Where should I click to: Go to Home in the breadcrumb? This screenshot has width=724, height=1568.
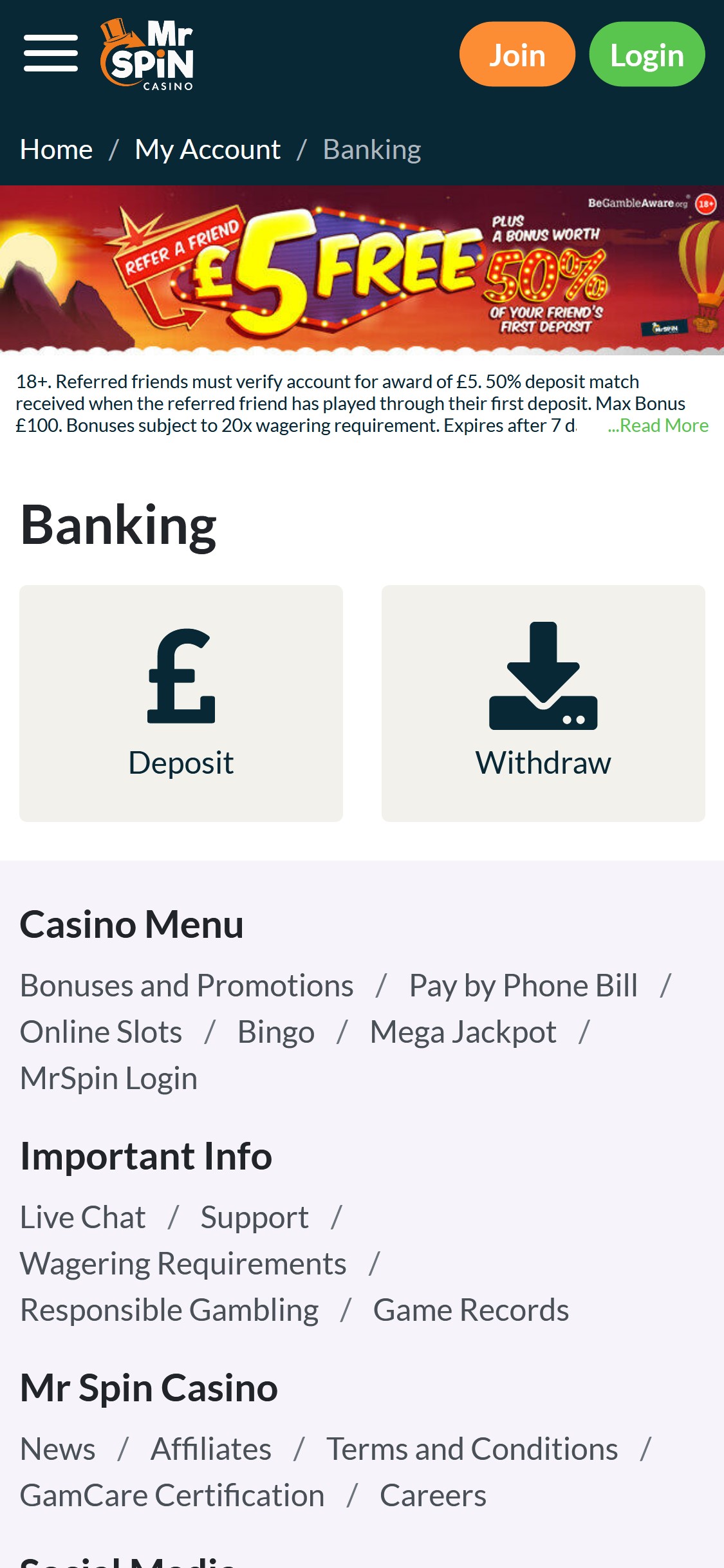(56, 149)
